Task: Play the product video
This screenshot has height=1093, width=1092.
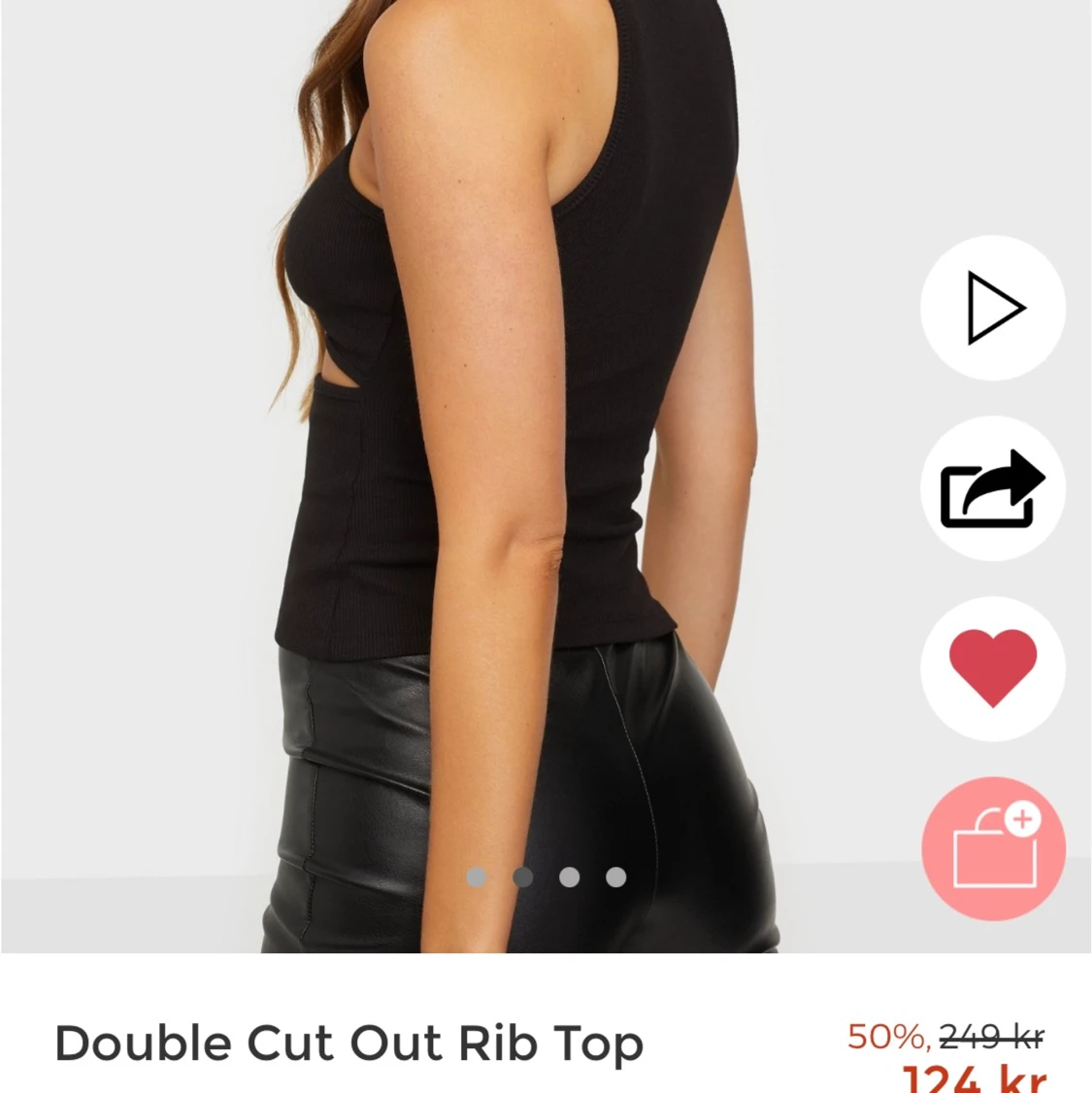Action: (x=993, y=309)
